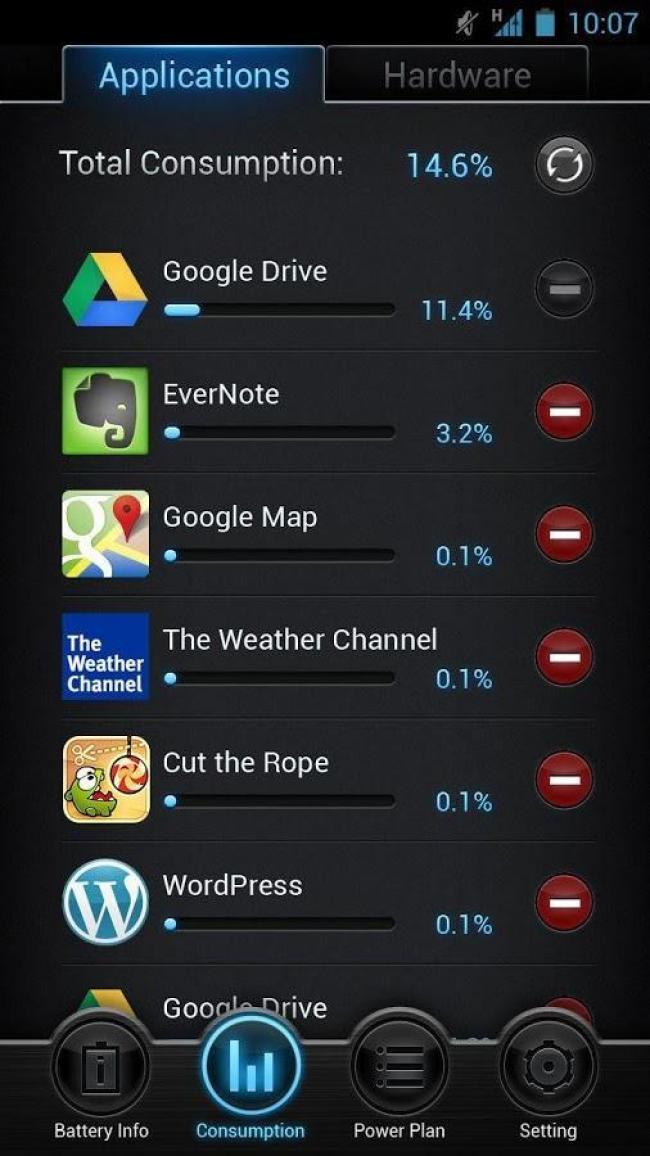
Task: Select the Applications tab
Action: tap(194, 75)
